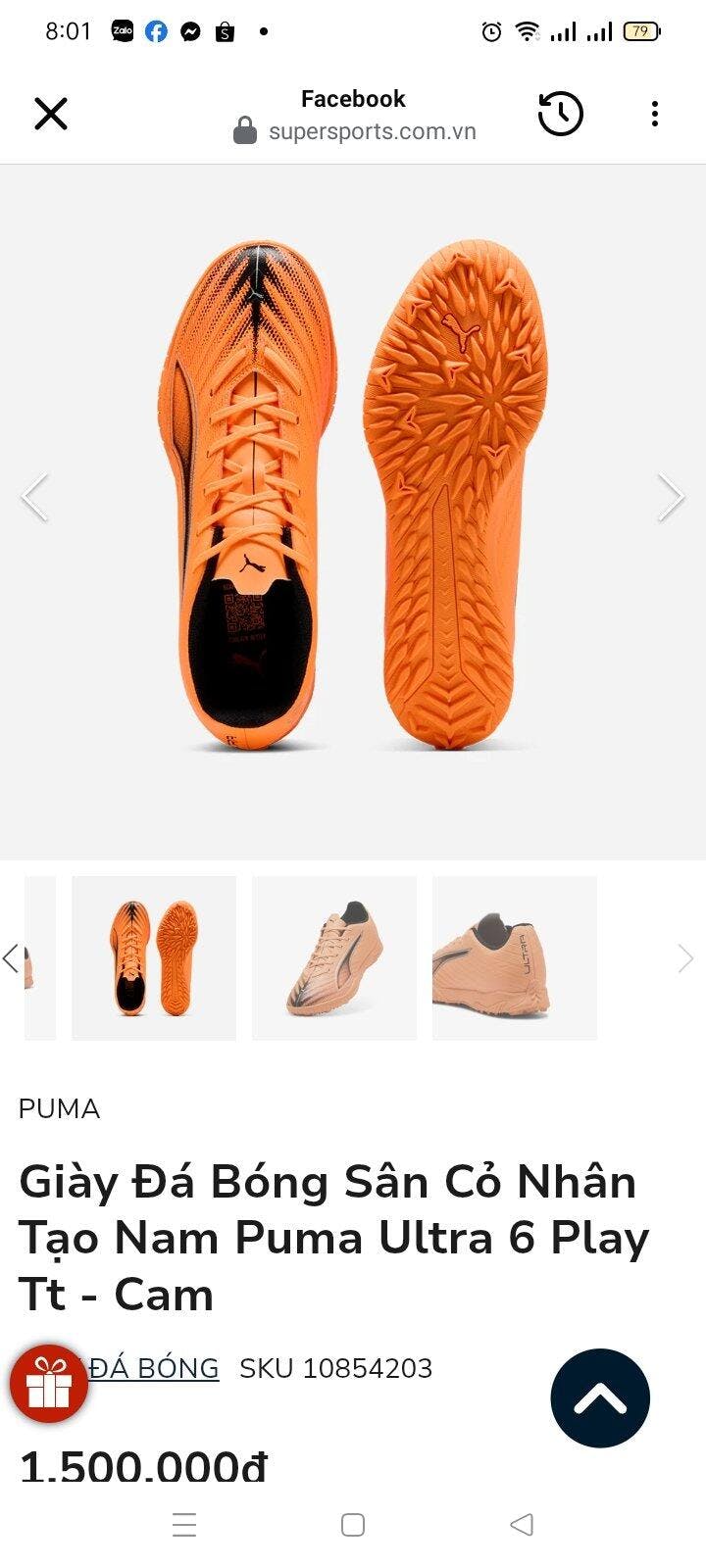Close the in-app browser
Viewport: 706px width, 1568px height.
(51, 114)
